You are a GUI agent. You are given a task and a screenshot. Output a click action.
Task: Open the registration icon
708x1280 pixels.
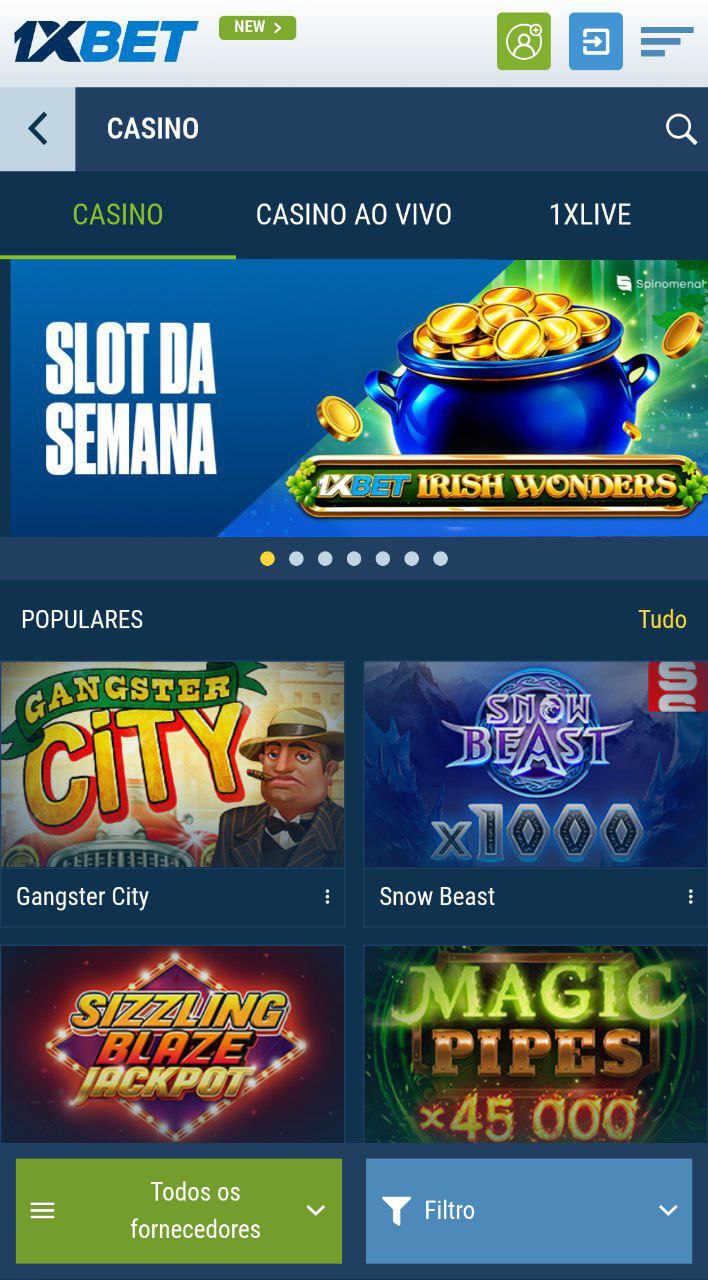pyautogui.click(x=523, y=42)
